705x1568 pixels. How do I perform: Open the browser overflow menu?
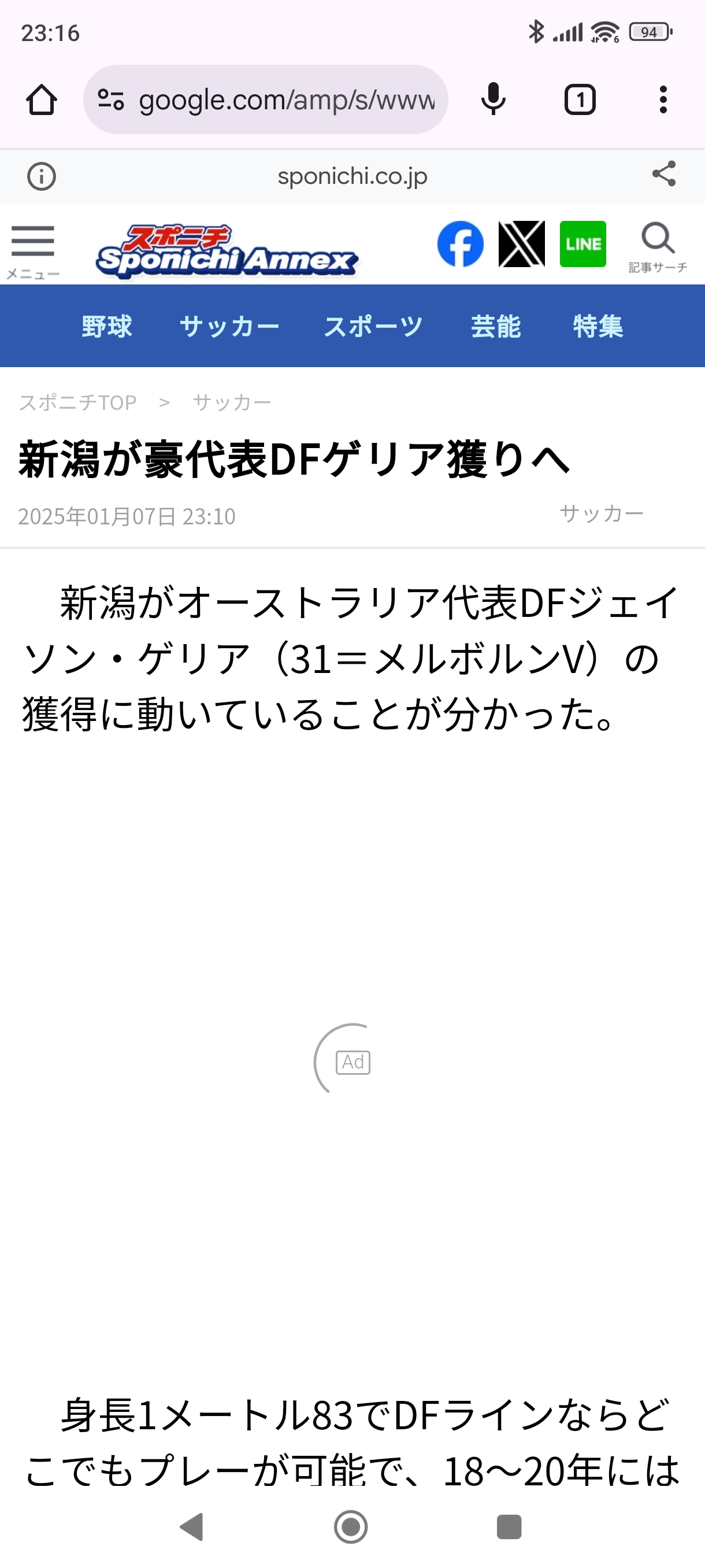[663, 99]
